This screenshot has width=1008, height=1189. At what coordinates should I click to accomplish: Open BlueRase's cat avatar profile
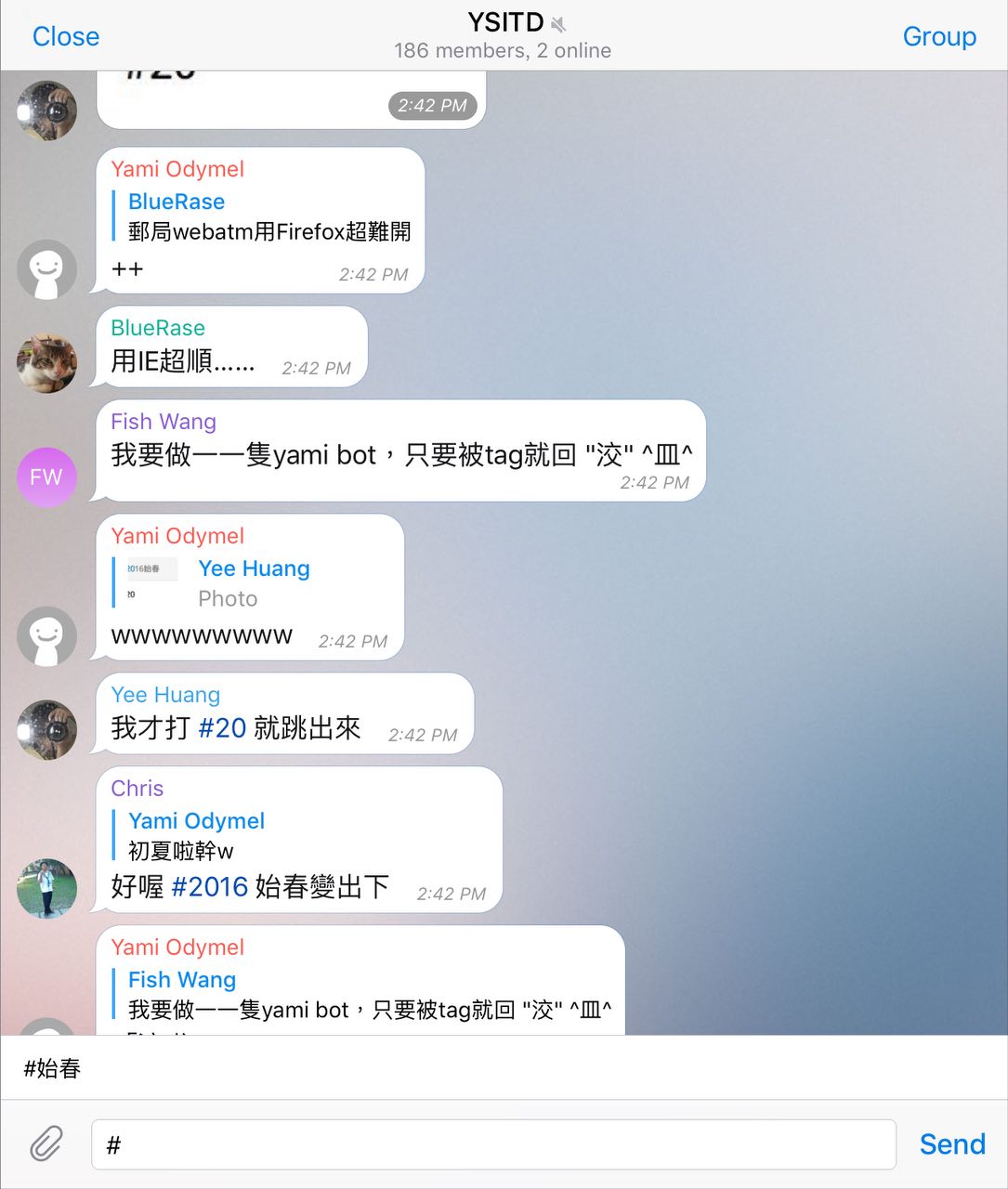46,363
